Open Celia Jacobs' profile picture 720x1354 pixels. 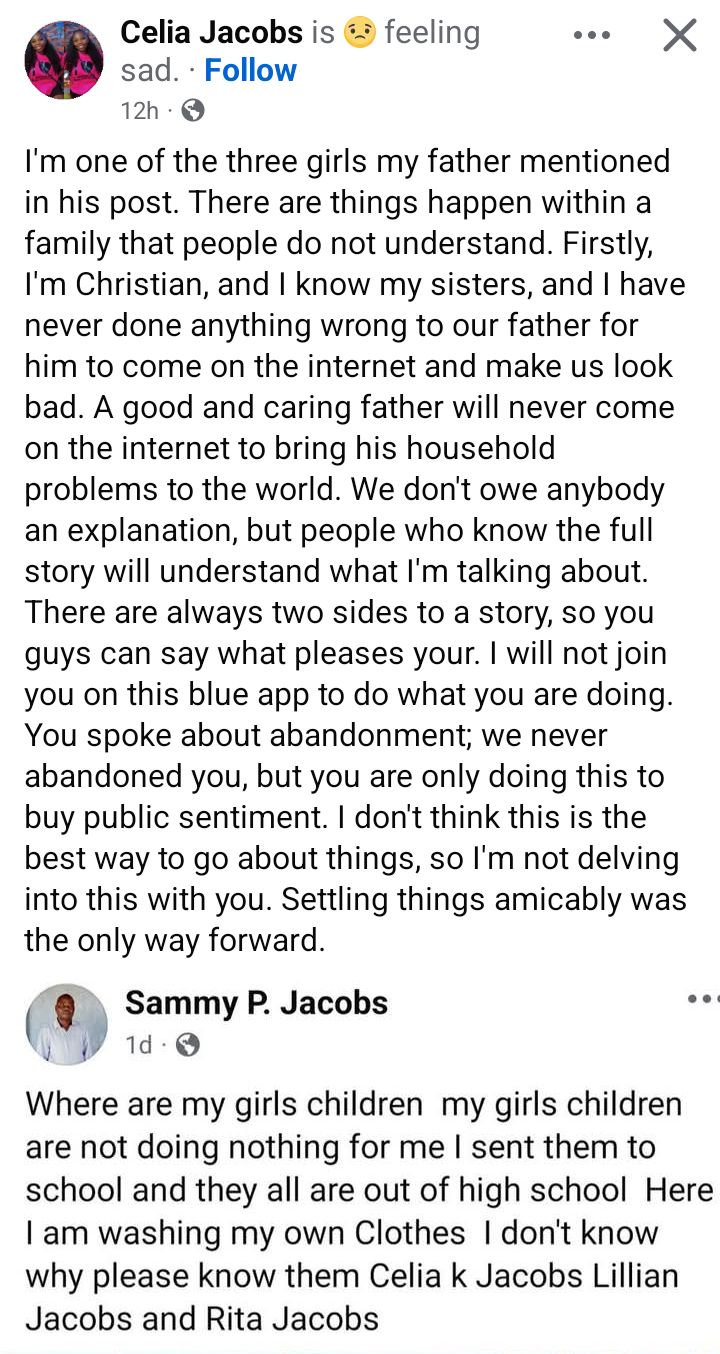pos(64,60)
